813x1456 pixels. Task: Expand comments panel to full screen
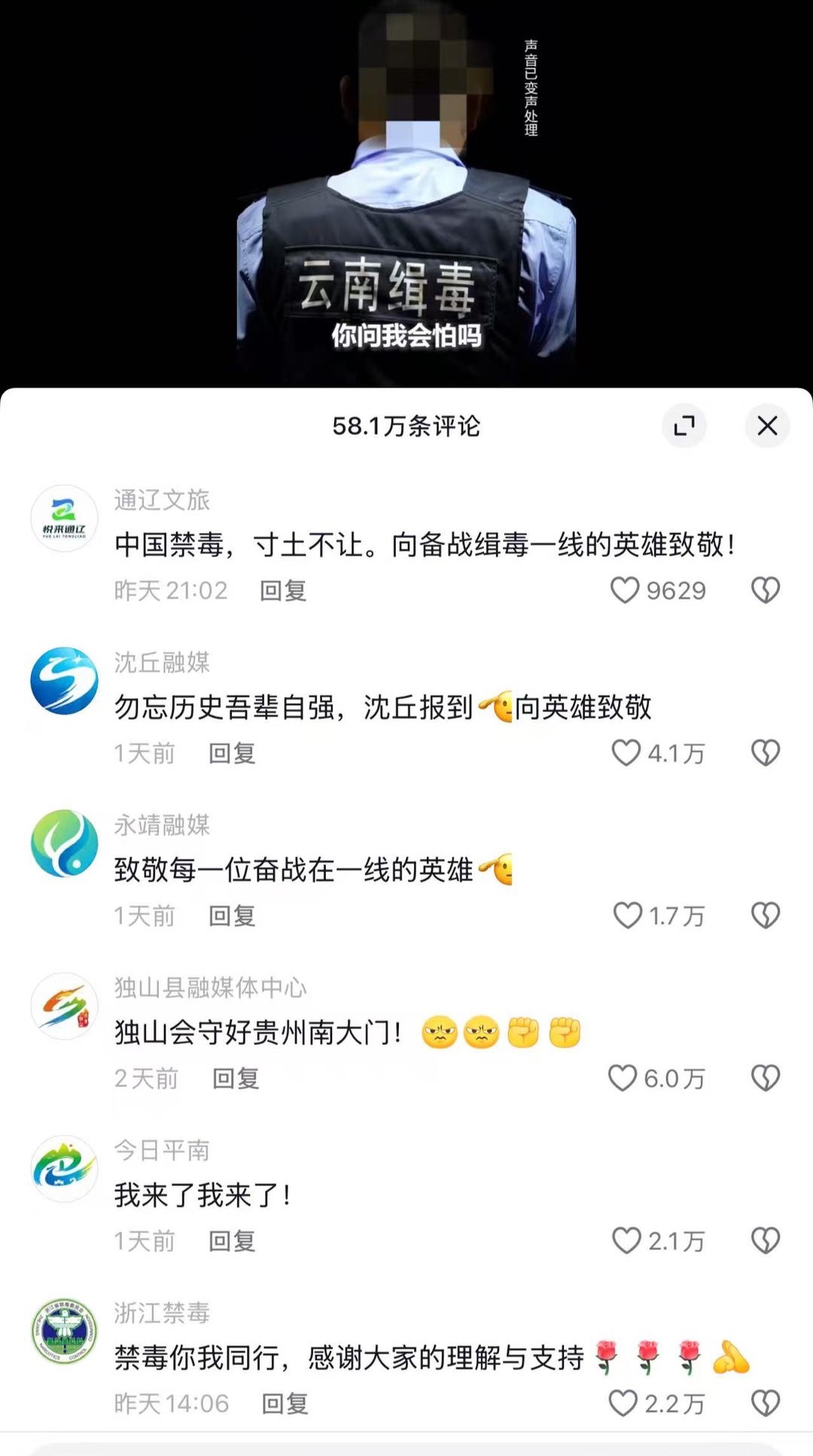pyautogui.click(x=684, y=426)
